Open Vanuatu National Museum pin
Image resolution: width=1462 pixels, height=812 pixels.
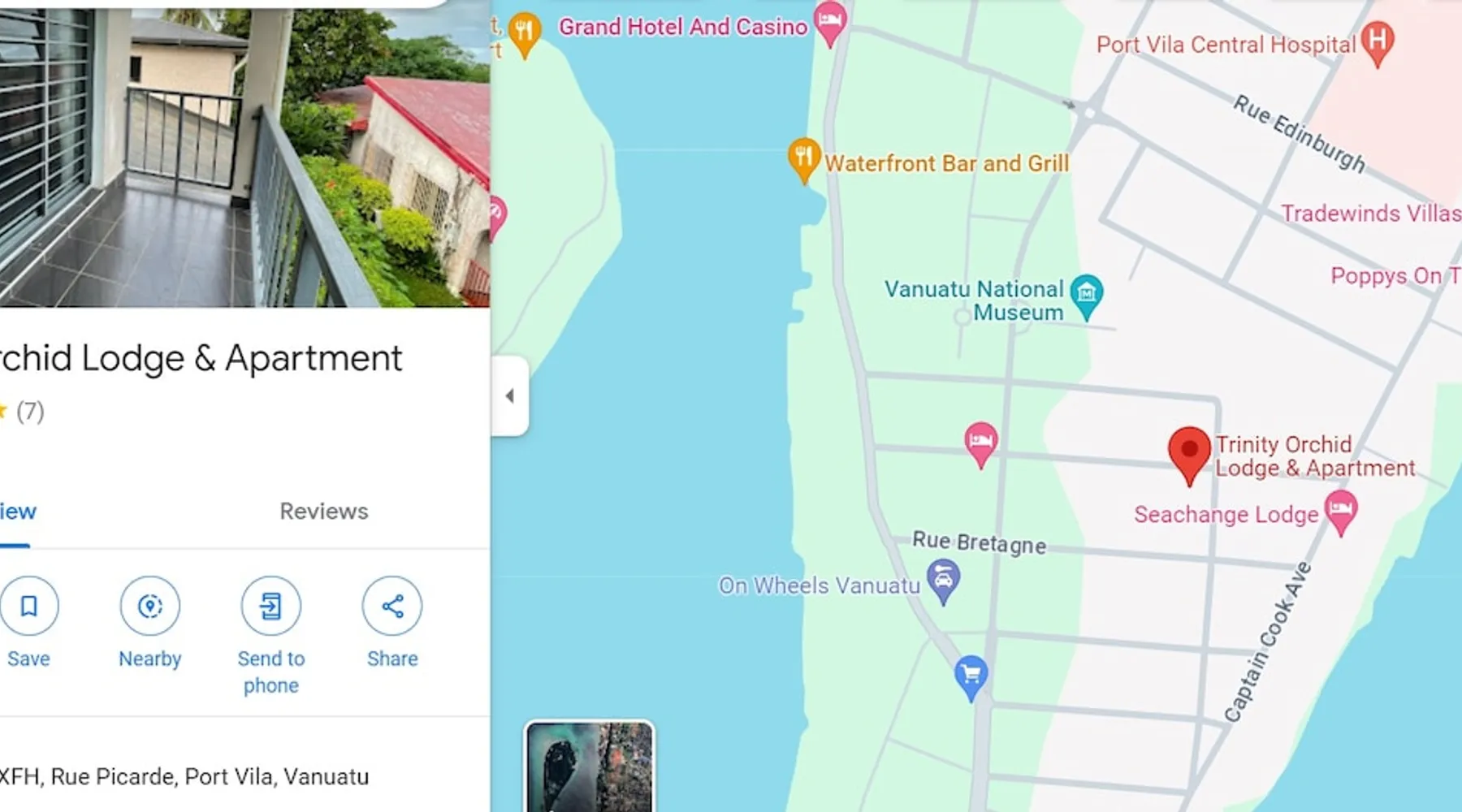click(1086, 292)
